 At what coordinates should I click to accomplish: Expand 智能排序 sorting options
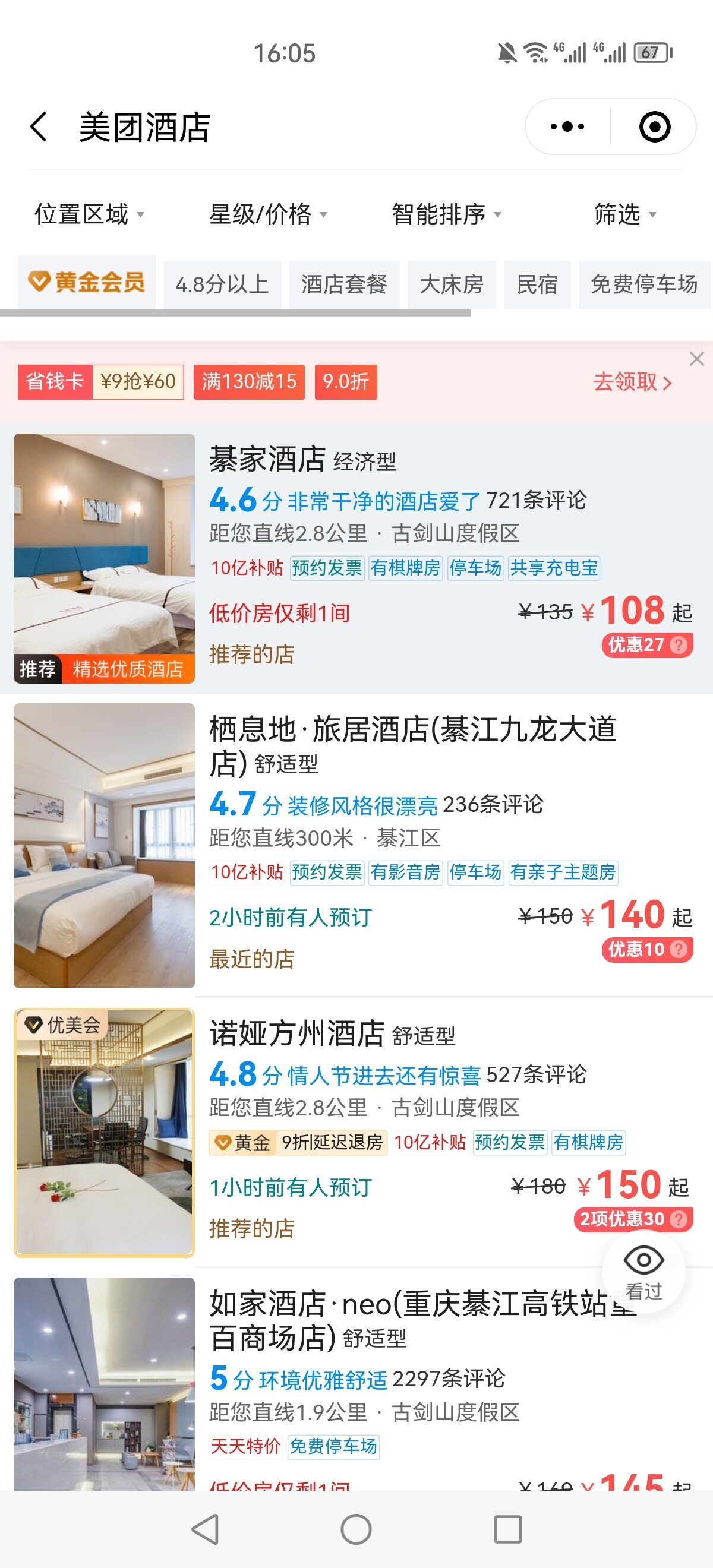click(x=446, y=214)
